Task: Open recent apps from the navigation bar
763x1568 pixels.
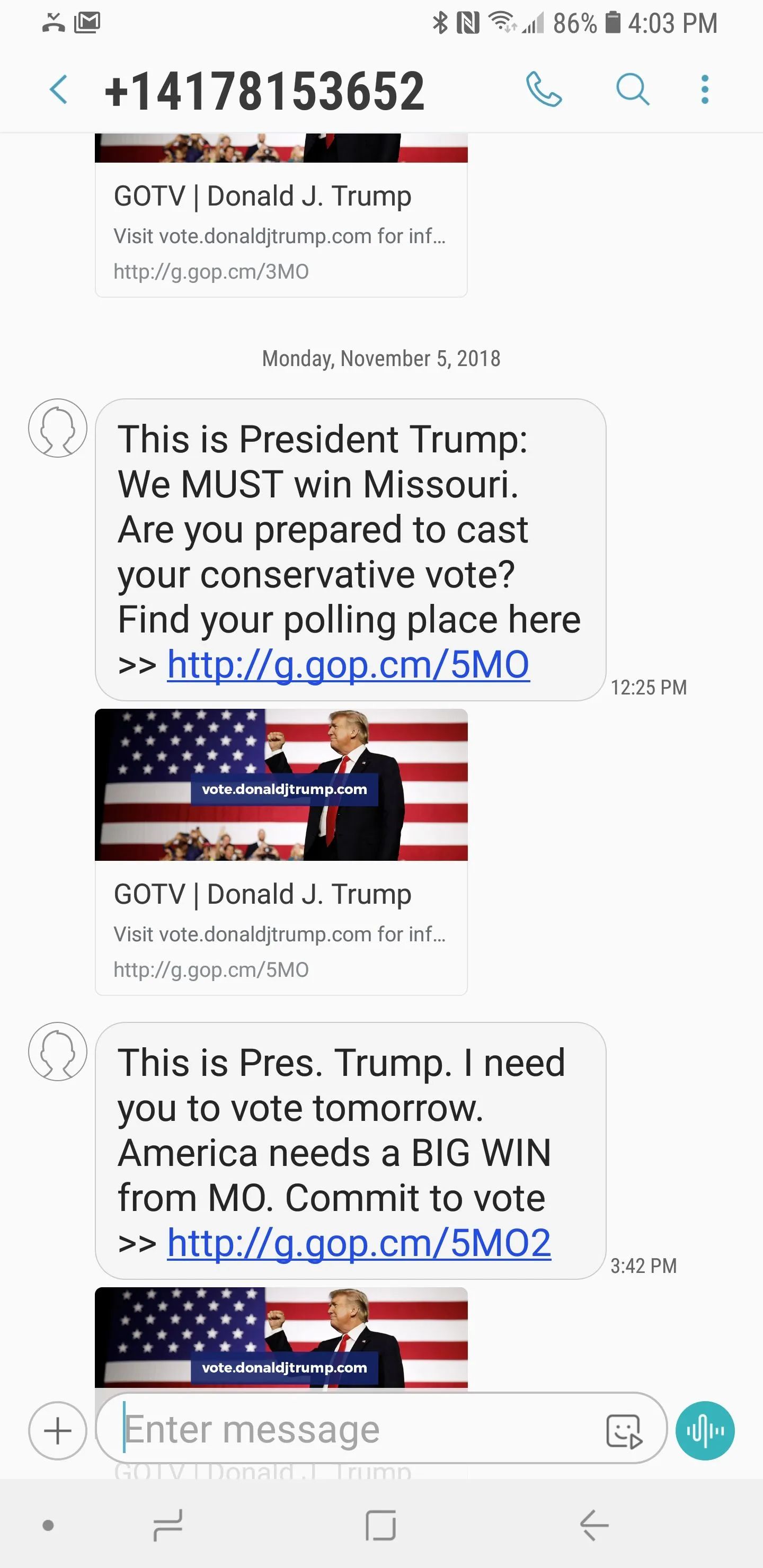Action: [x=167, y=1526]
